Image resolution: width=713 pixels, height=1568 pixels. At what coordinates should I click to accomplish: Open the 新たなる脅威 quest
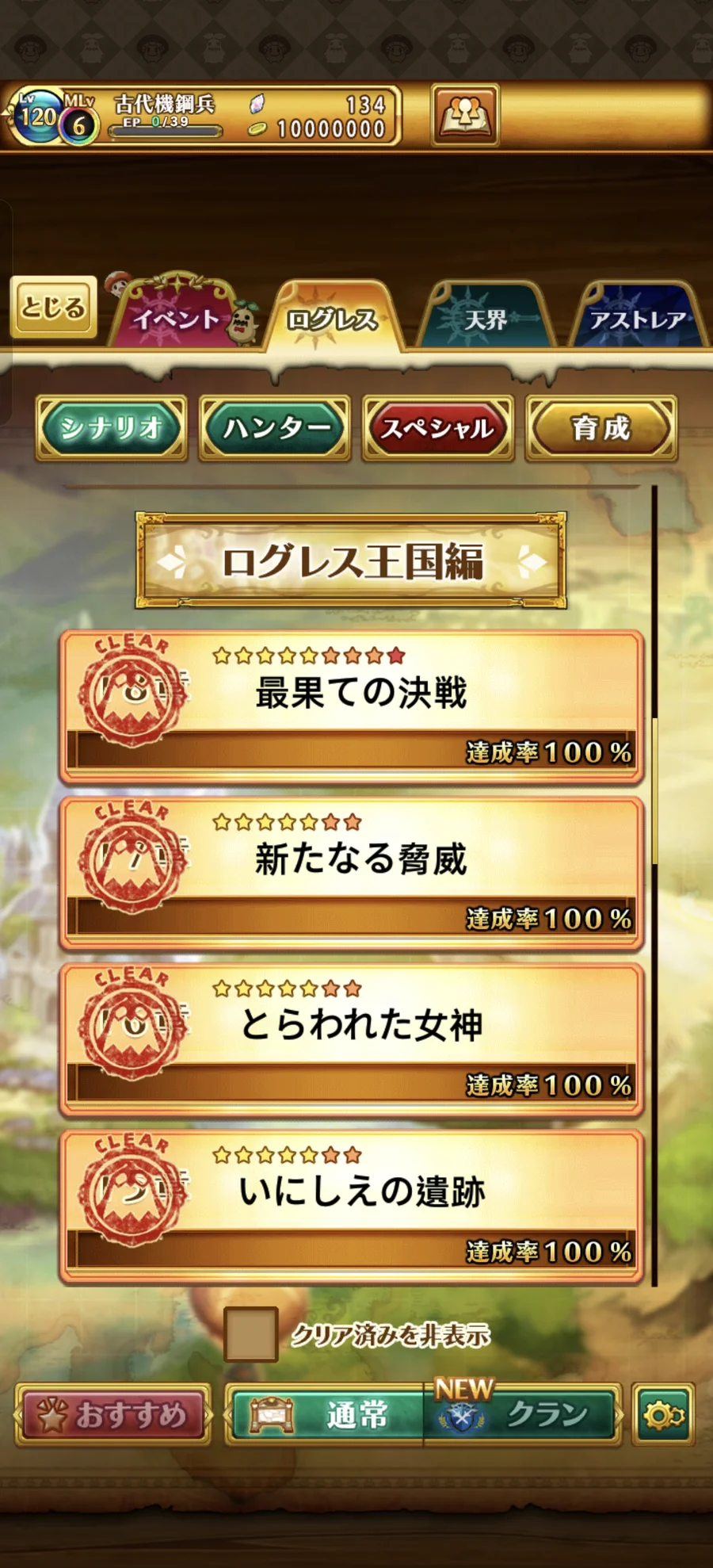[x=351, y=872]
